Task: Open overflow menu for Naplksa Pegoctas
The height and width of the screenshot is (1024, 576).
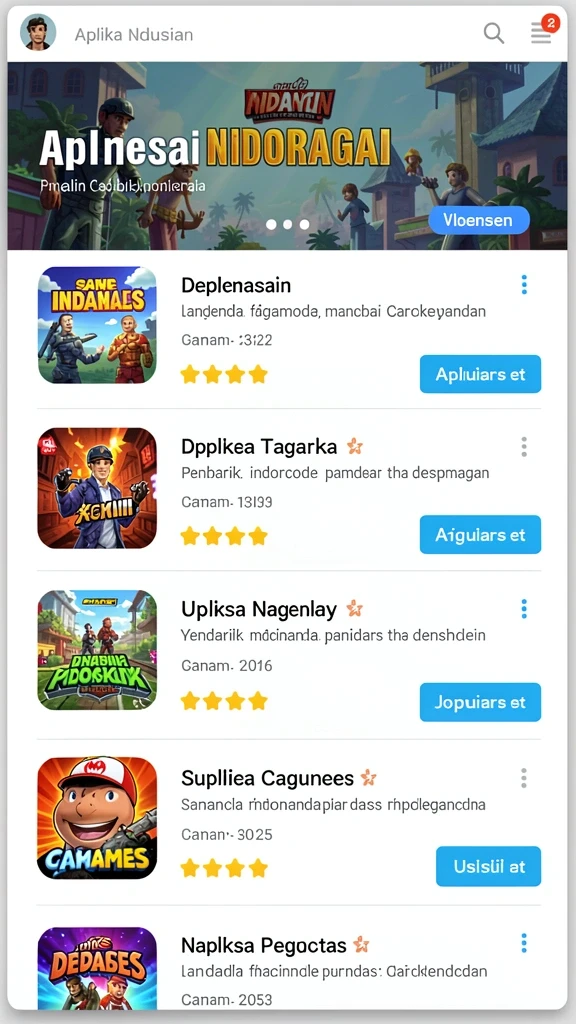Action: coord(524,943)
